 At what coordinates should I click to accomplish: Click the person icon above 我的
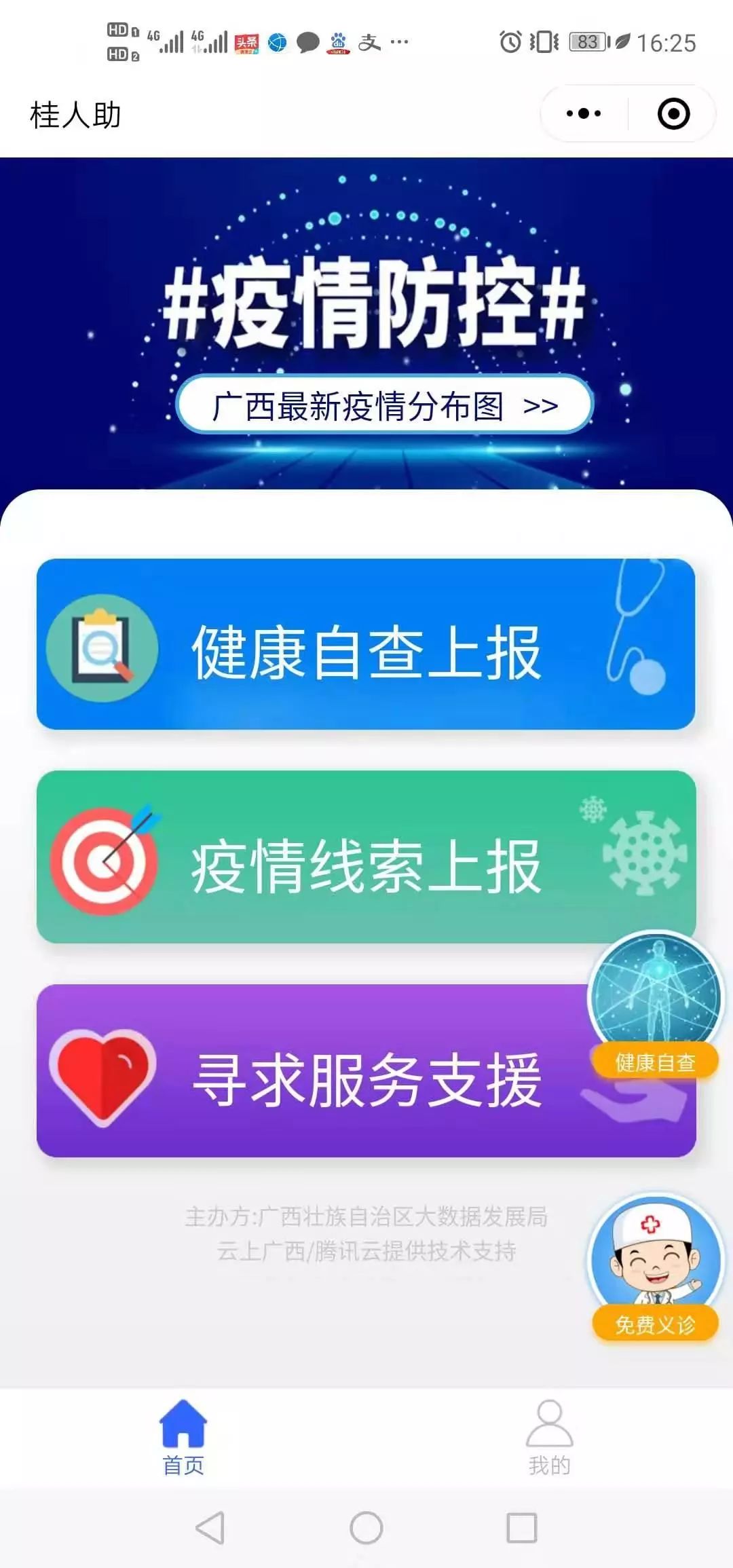coord(550,1422)
